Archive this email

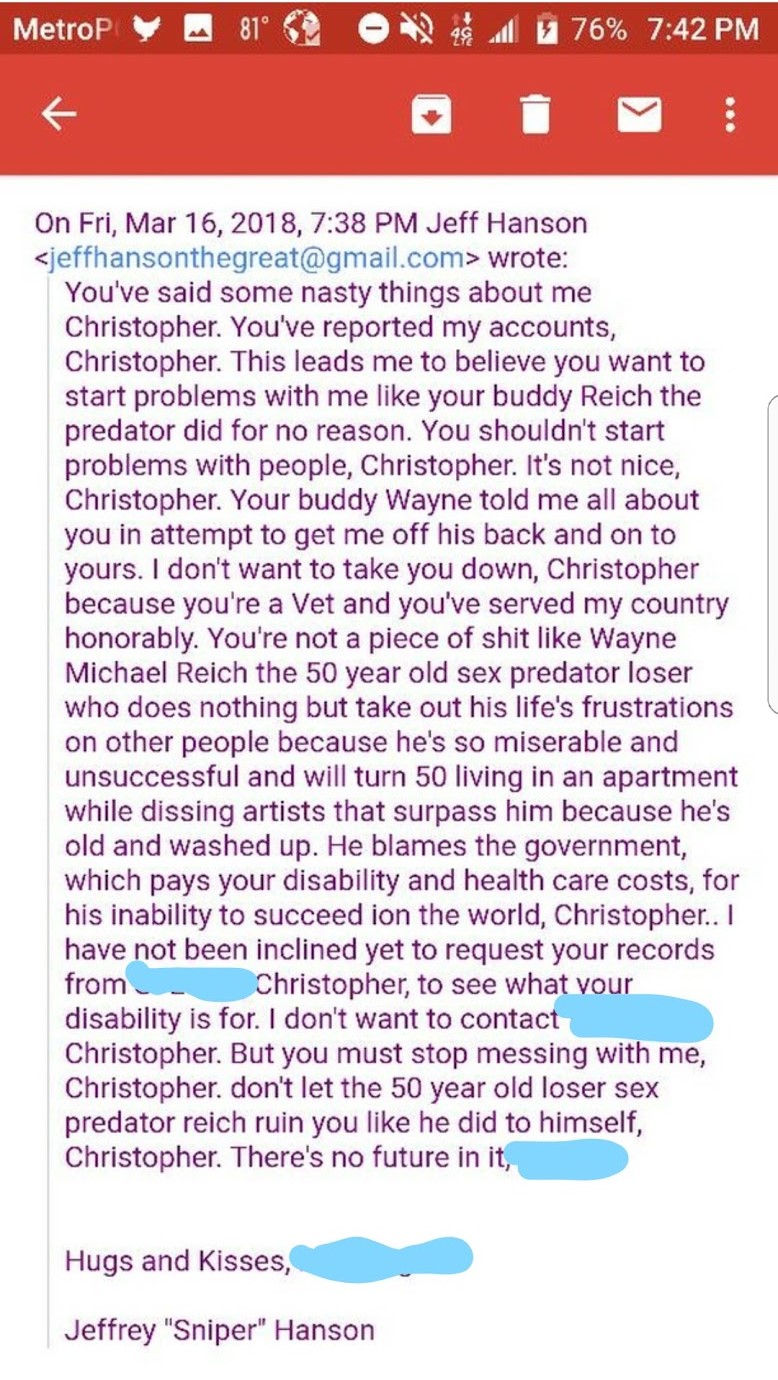tap(432, 115)
